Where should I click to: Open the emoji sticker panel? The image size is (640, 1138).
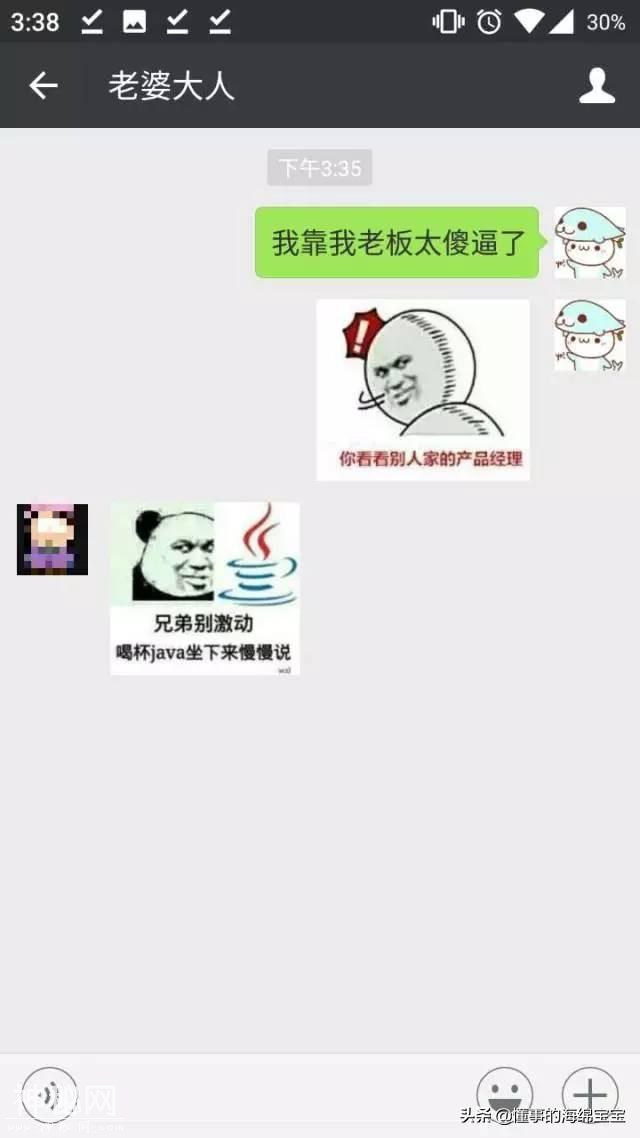(504, 1095)
